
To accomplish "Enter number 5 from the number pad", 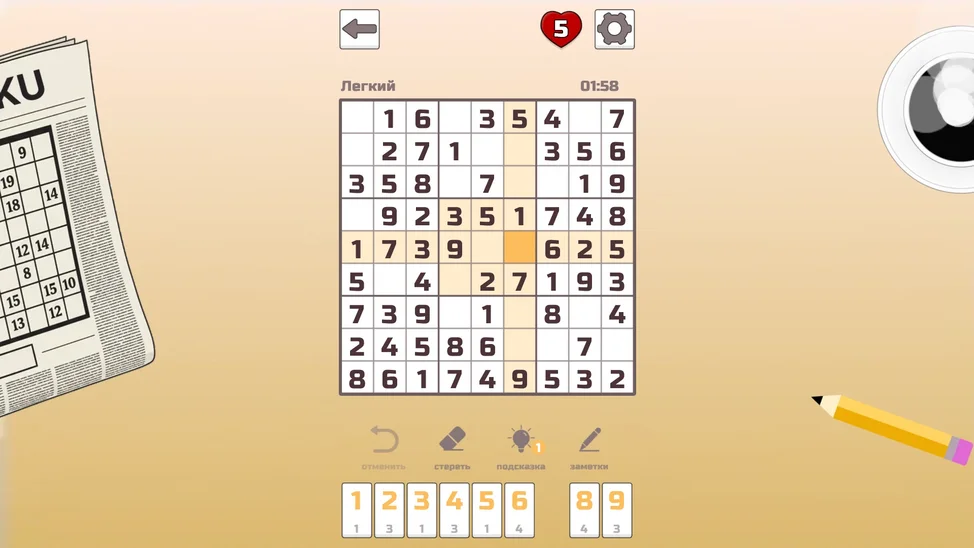I will [x=486, y=509].
